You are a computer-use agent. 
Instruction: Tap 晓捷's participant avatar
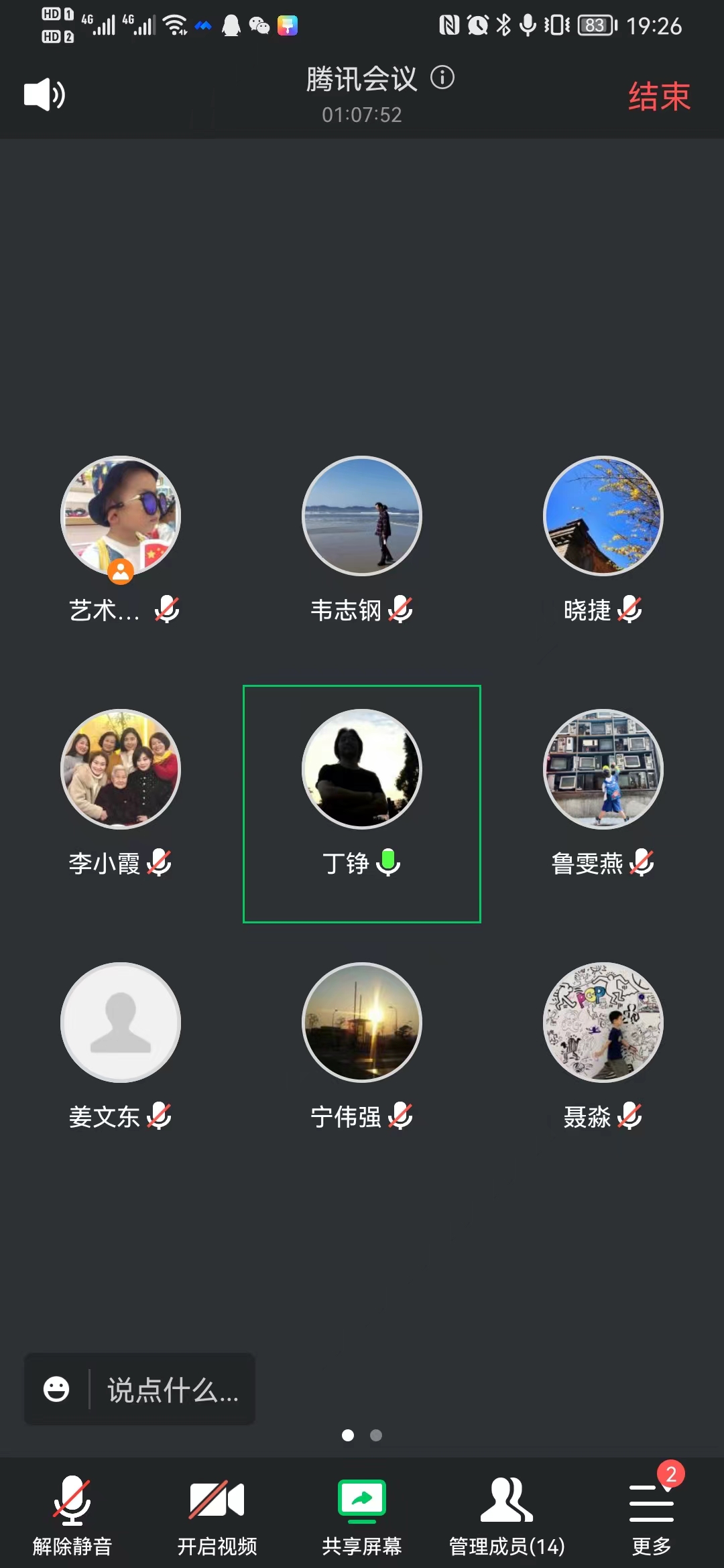click(603, 516)
